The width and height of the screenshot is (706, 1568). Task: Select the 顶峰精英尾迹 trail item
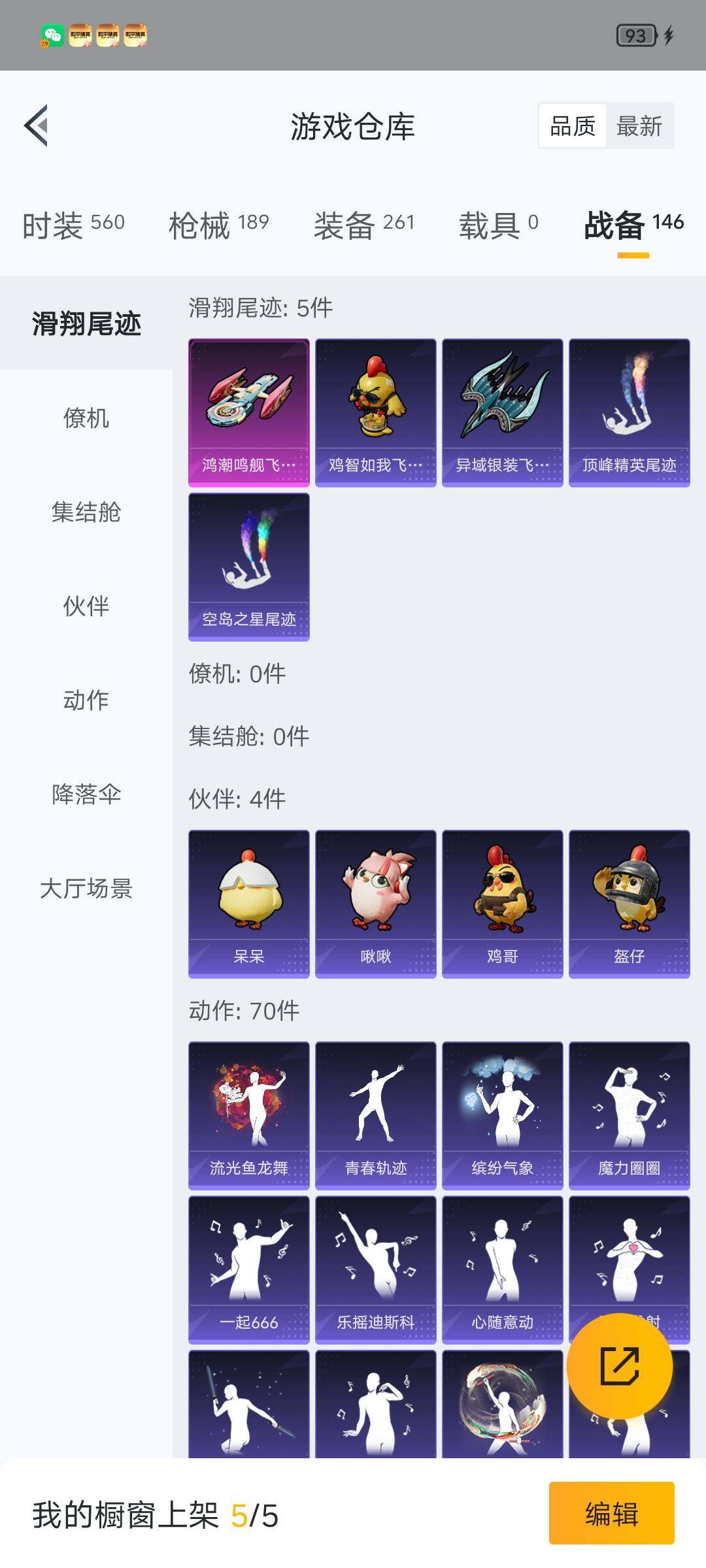pyautogui.click(x=629, y=410)
